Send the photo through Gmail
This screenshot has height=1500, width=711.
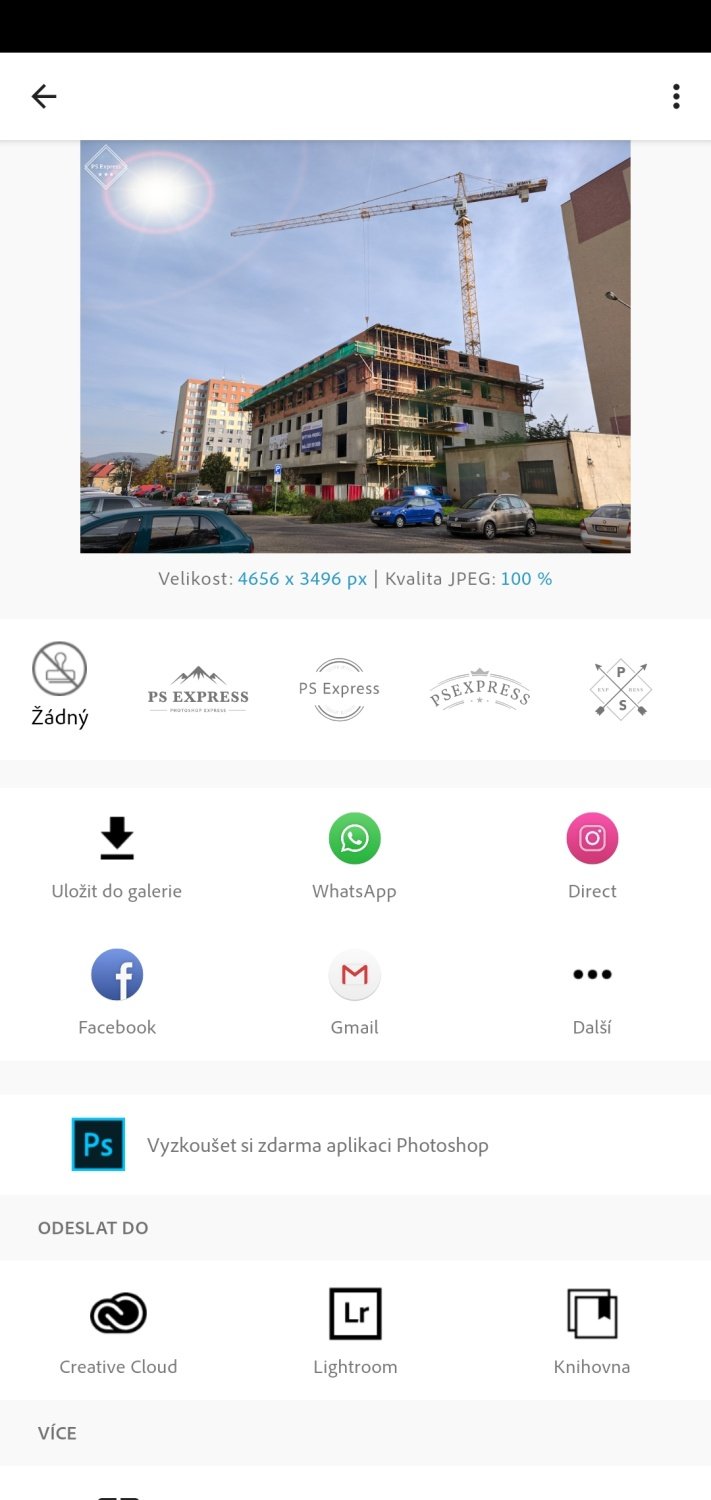point(354,993)
